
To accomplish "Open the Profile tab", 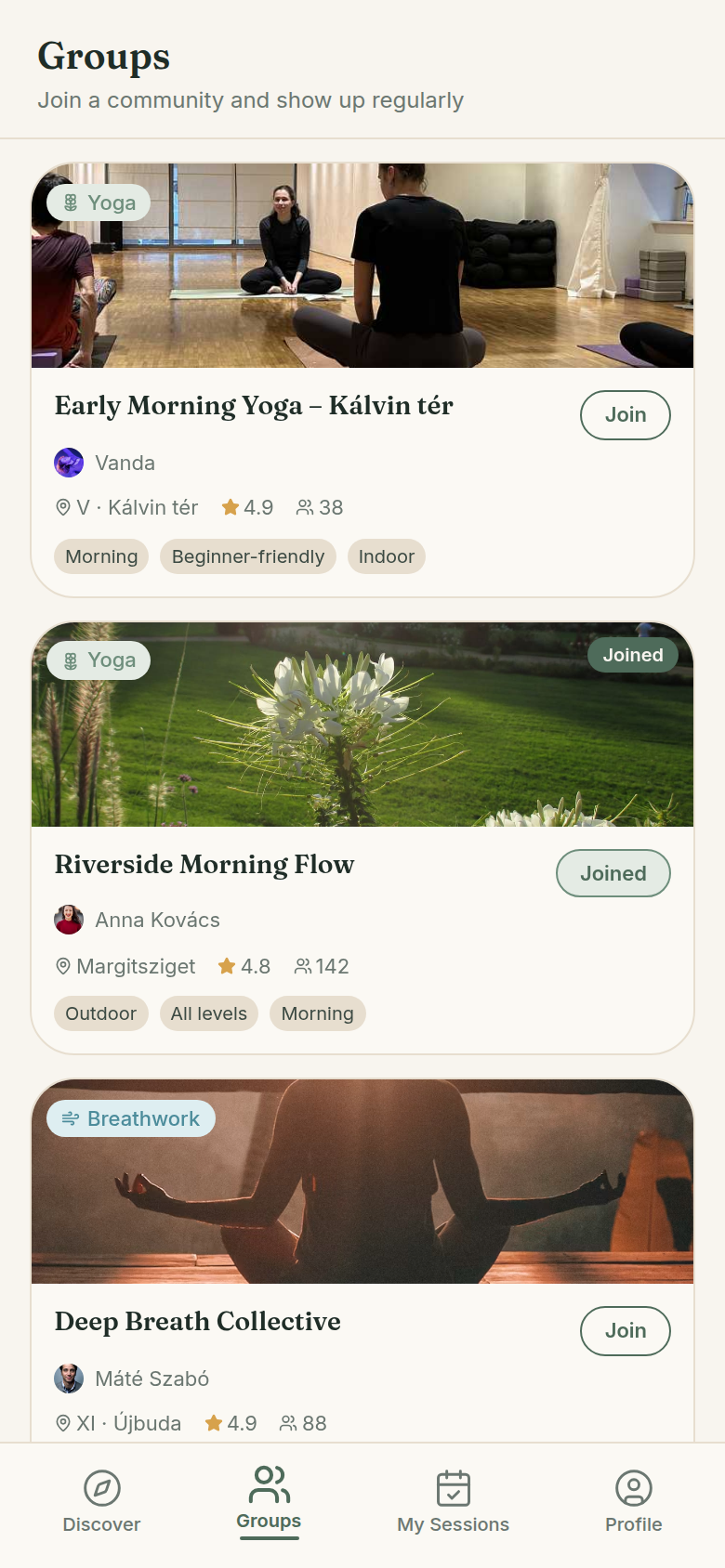I will [x=634, y=1501].
